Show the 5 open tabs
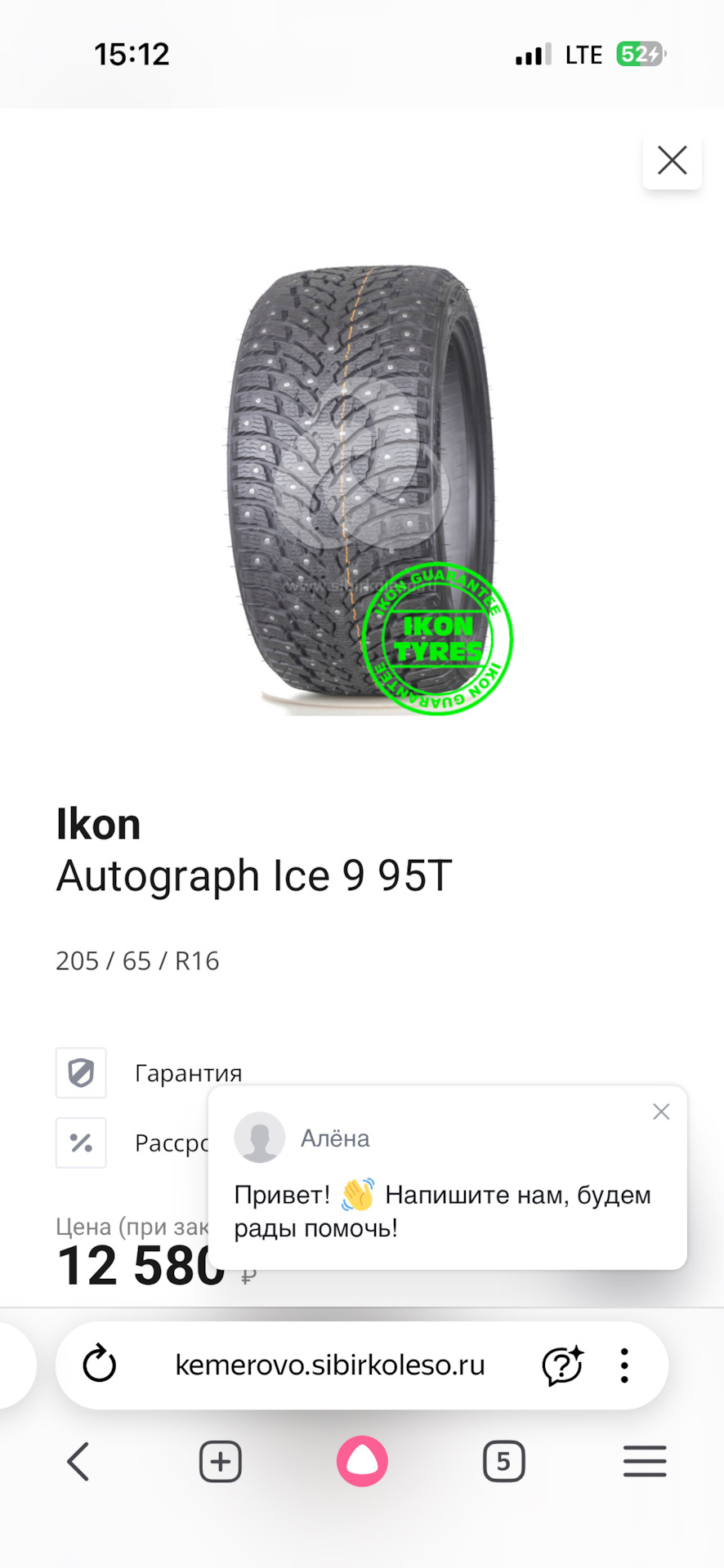Viewport: 724px width, 1568px height. click(x=503, y=1461)
